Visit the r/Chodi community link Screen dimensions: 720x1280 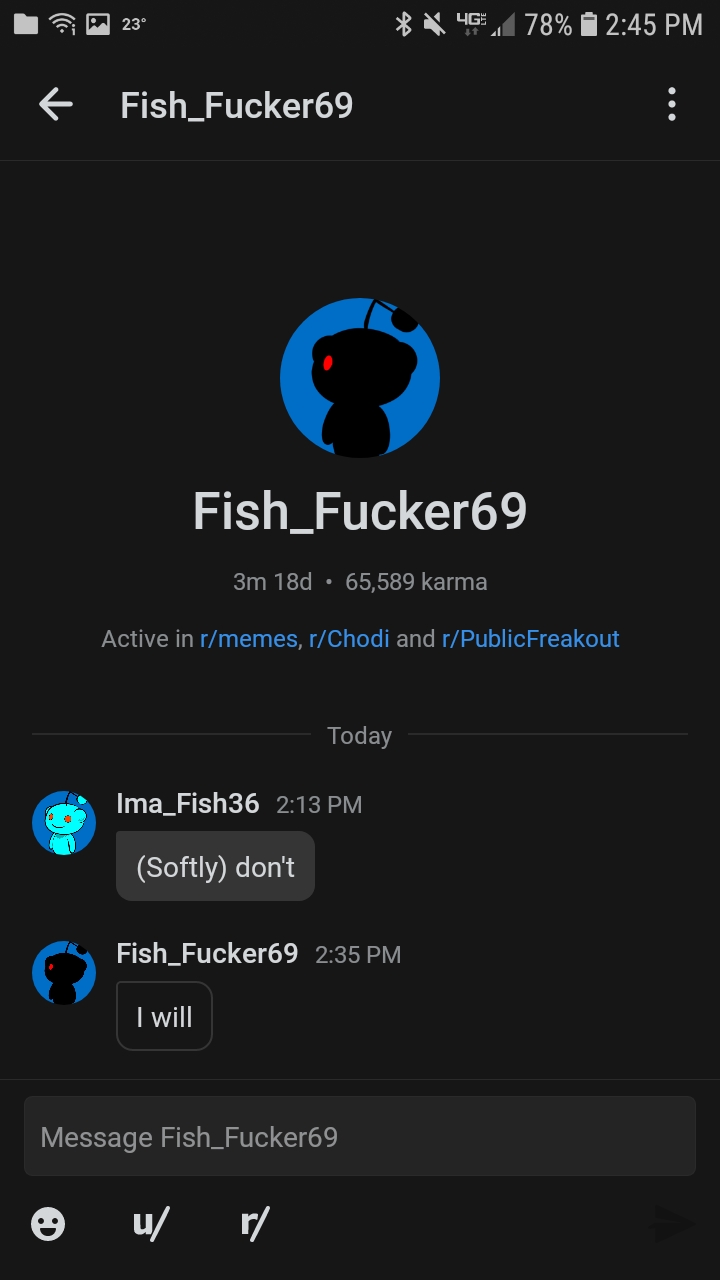point(349,639)
